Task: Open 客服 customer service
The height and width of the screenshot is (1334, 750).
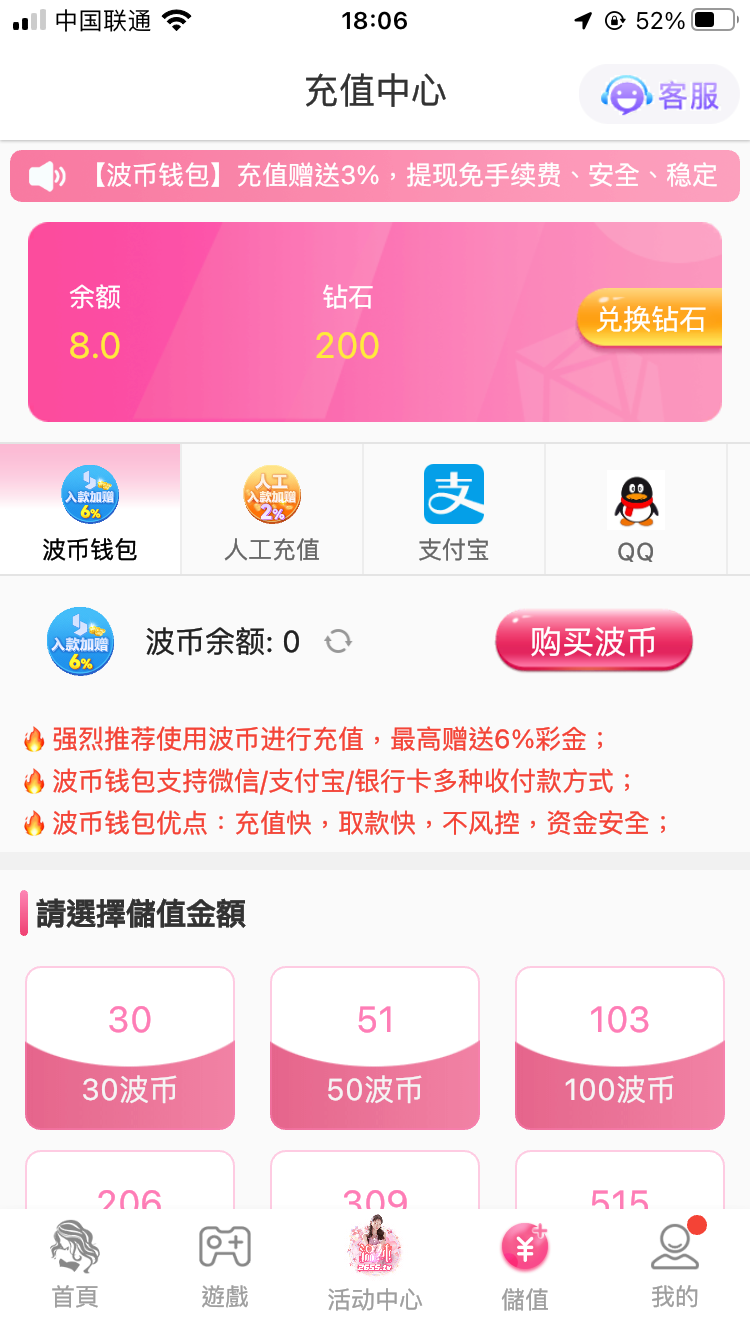Action: [660, 95]
